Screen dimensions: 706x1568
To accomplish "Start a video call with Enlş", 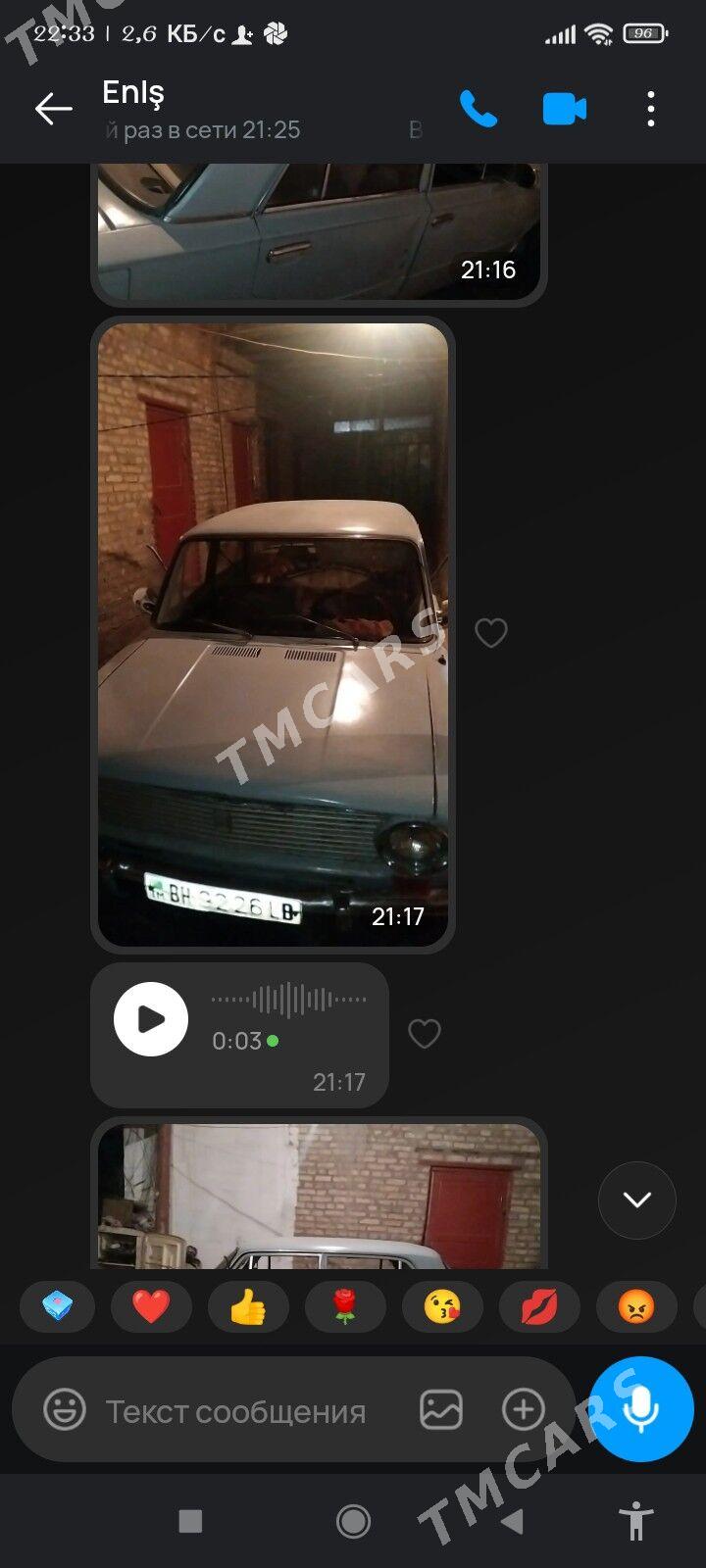I will (565, 109).
